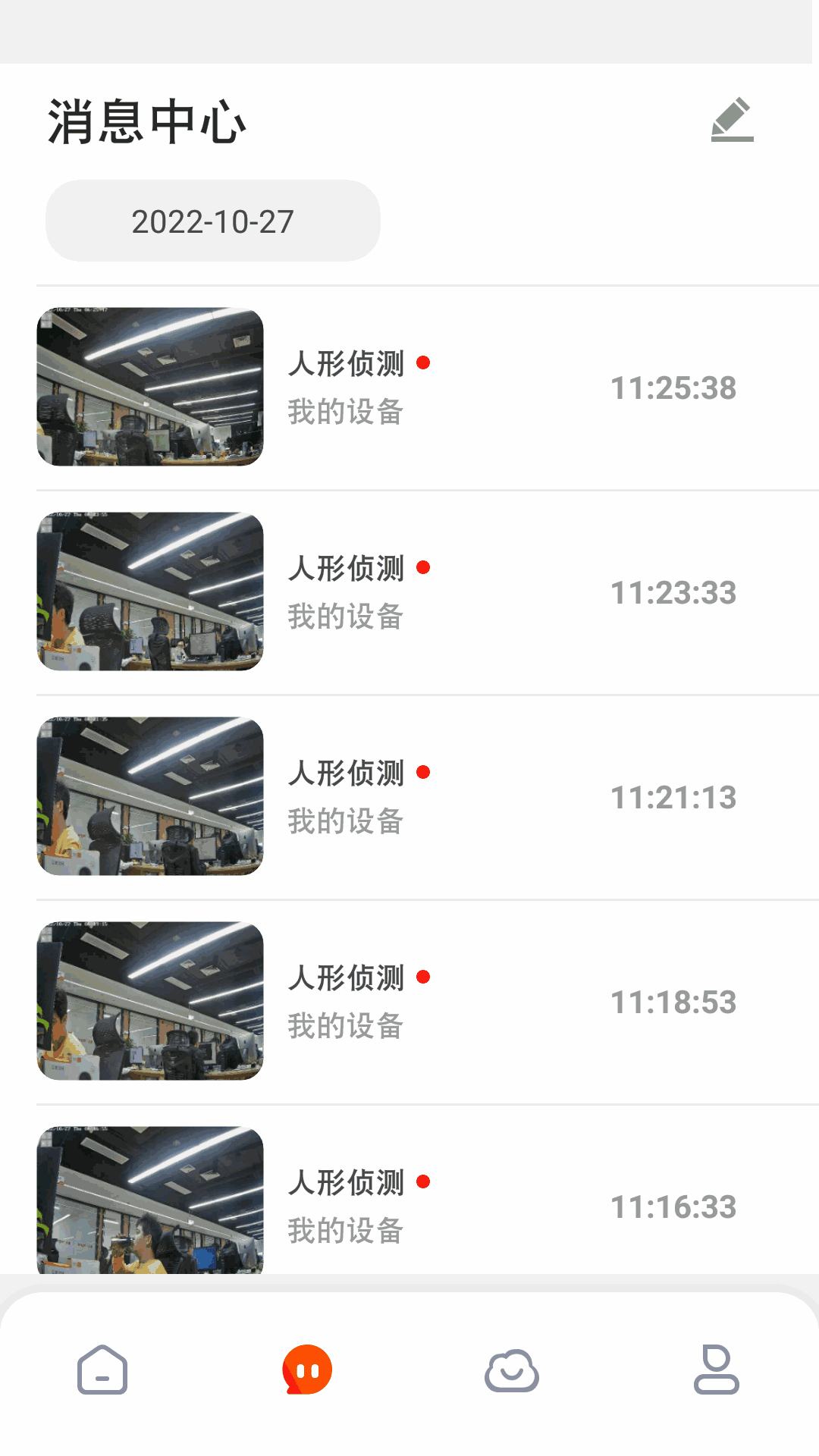Open the 人形侦测 alert at 11:25:38

click(346, 363)
